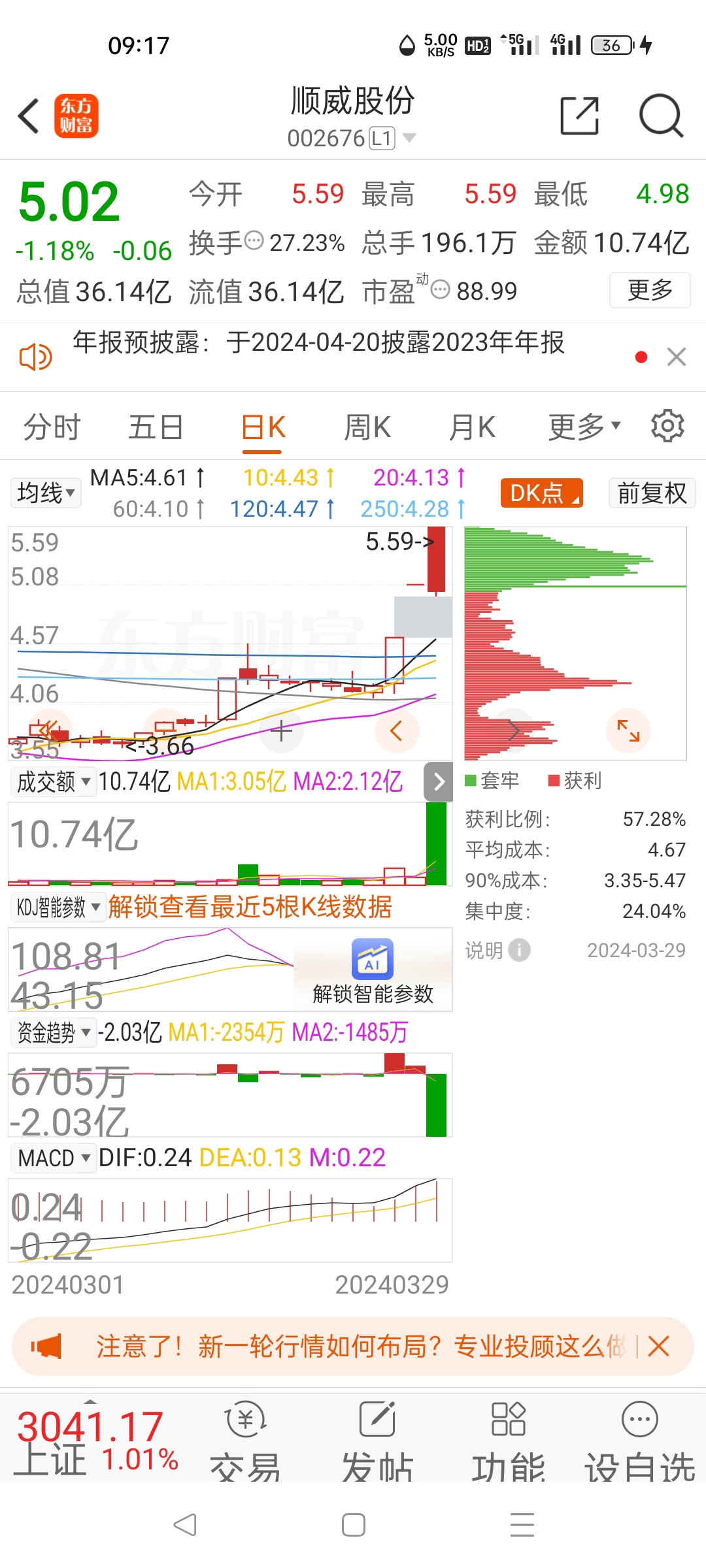Switch to the 分时 intraday tab
This screenshot has height=1568, width=706.
pyautogui.click(x=50, y=425)
